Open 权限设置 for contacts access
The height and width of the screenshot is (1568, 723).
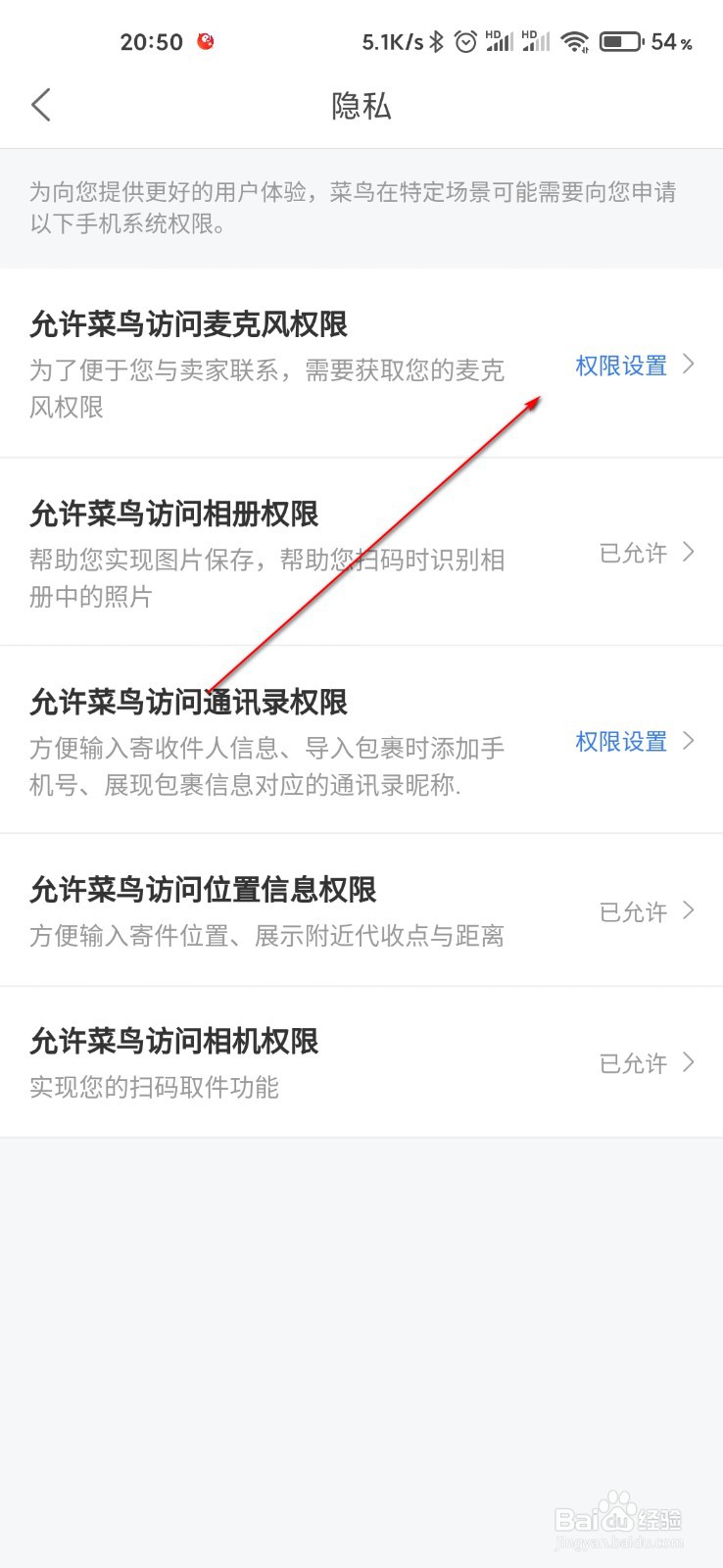tap(622, 742)
